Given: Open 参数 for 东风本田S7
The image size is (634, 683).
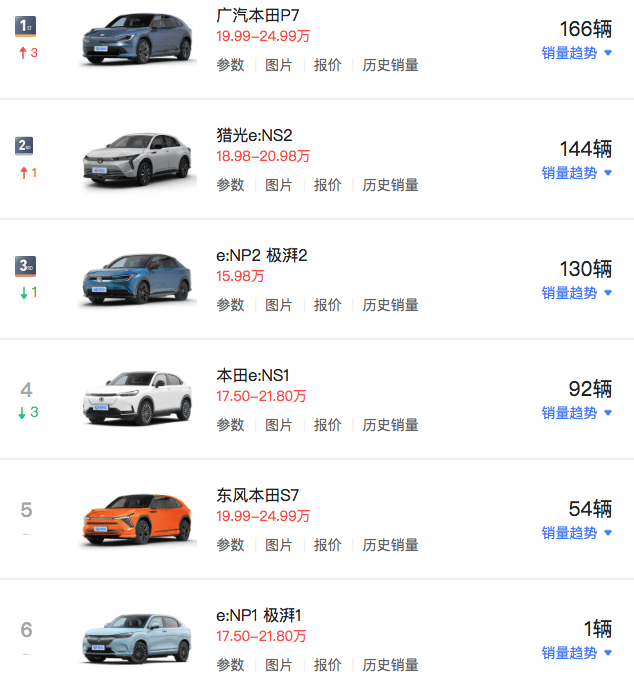Looking at the screenshot, I should pyautogui.click(x=230, y=545).
